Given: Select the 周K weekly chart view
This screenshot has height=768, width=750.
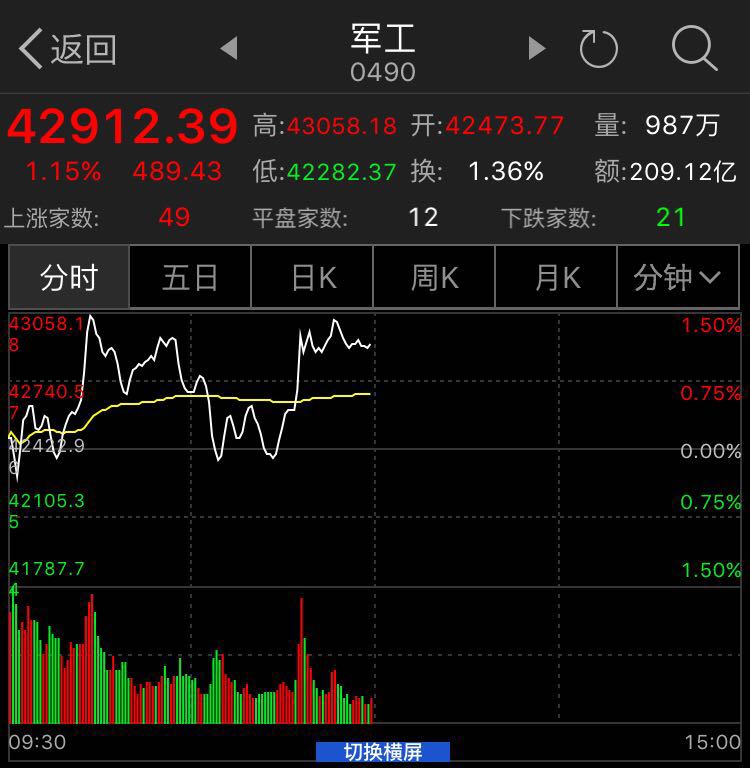Looking at the screenshot, I should pyautogui.click(x=433, y=278).
